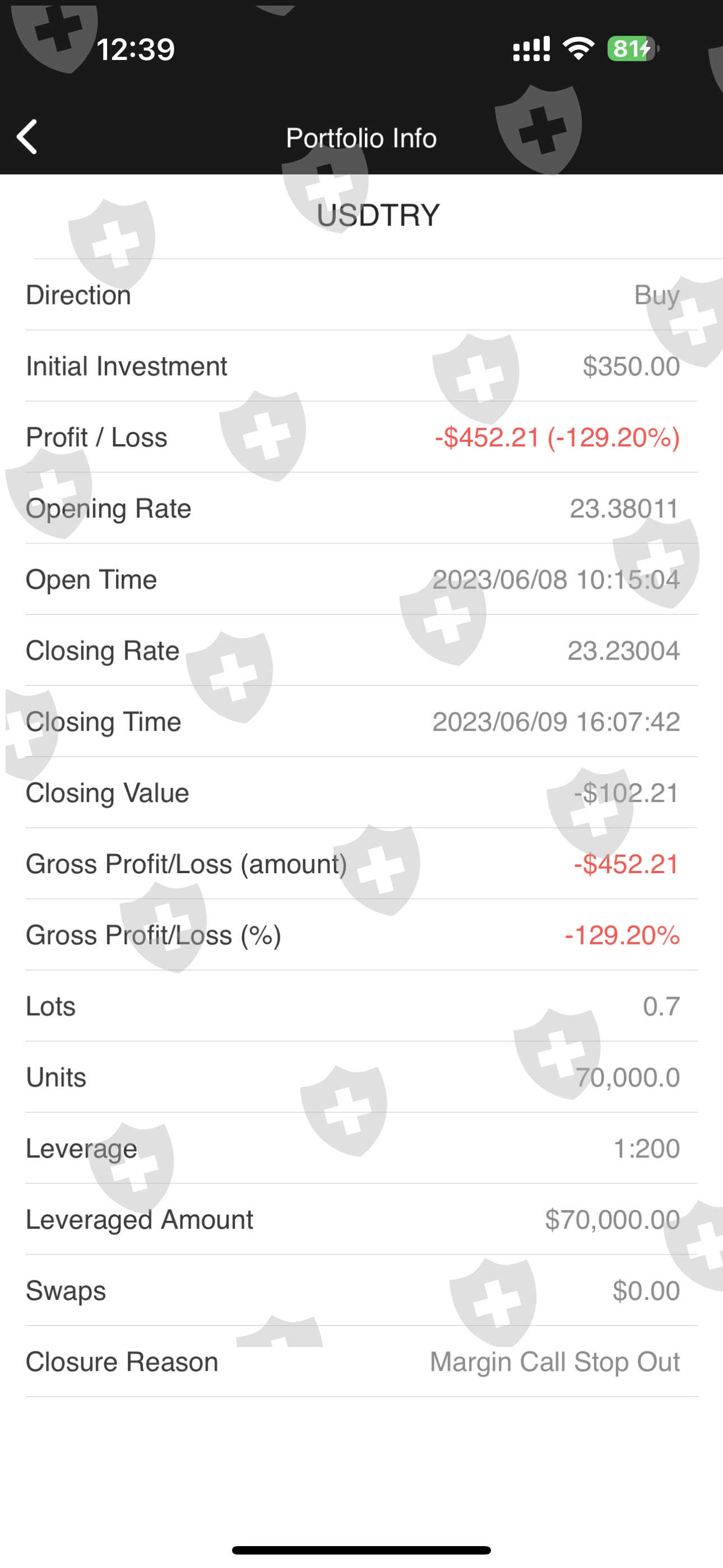723x1568 pixels.
Task: Go back from Portfolio Info
Action: 27,137
